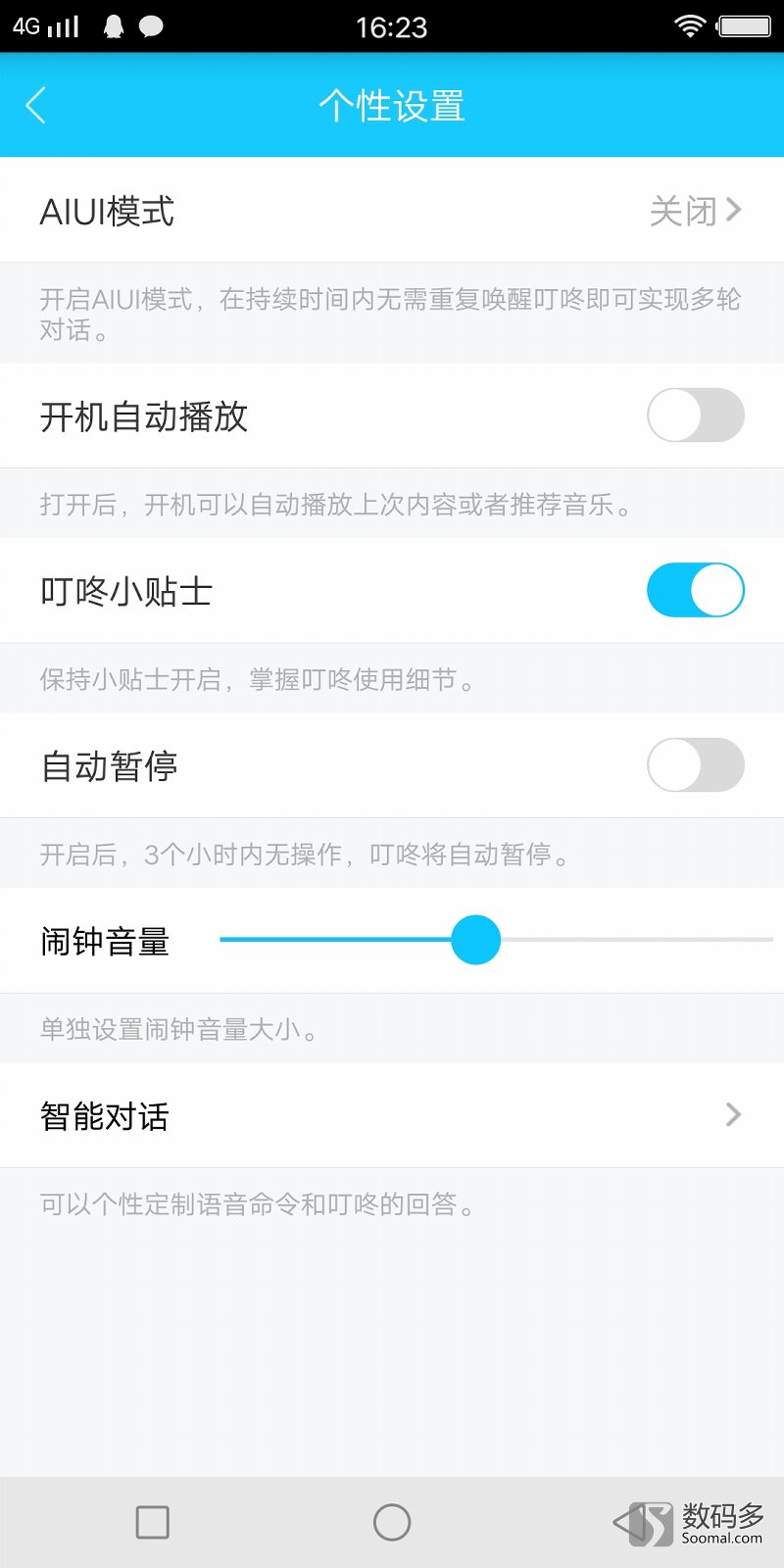
Task: Expand AIUI模式 settings via its chevron
Action: (x=734, y=210)
